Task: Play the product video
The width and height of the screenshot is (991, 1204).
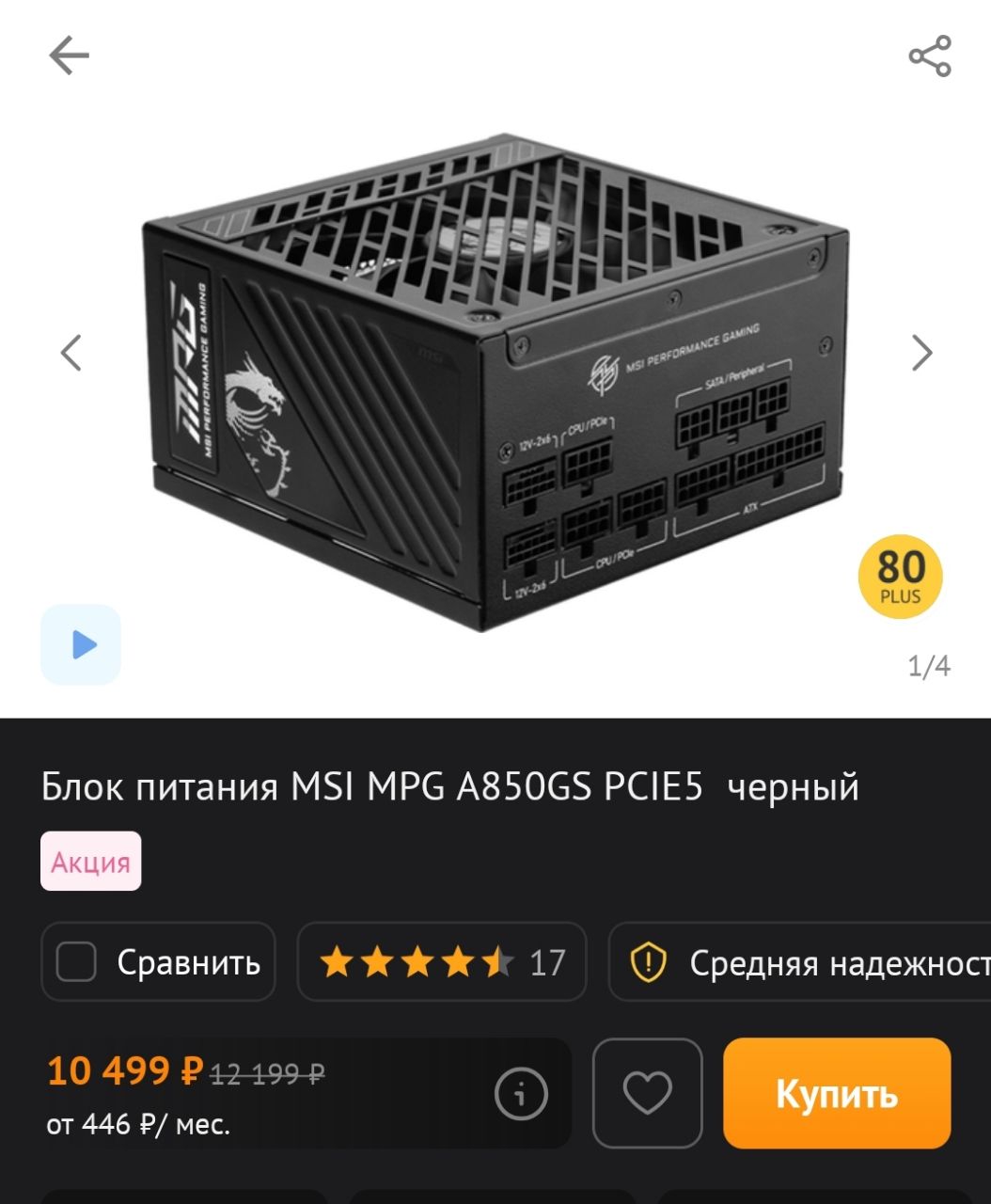Action: [82, 644]
